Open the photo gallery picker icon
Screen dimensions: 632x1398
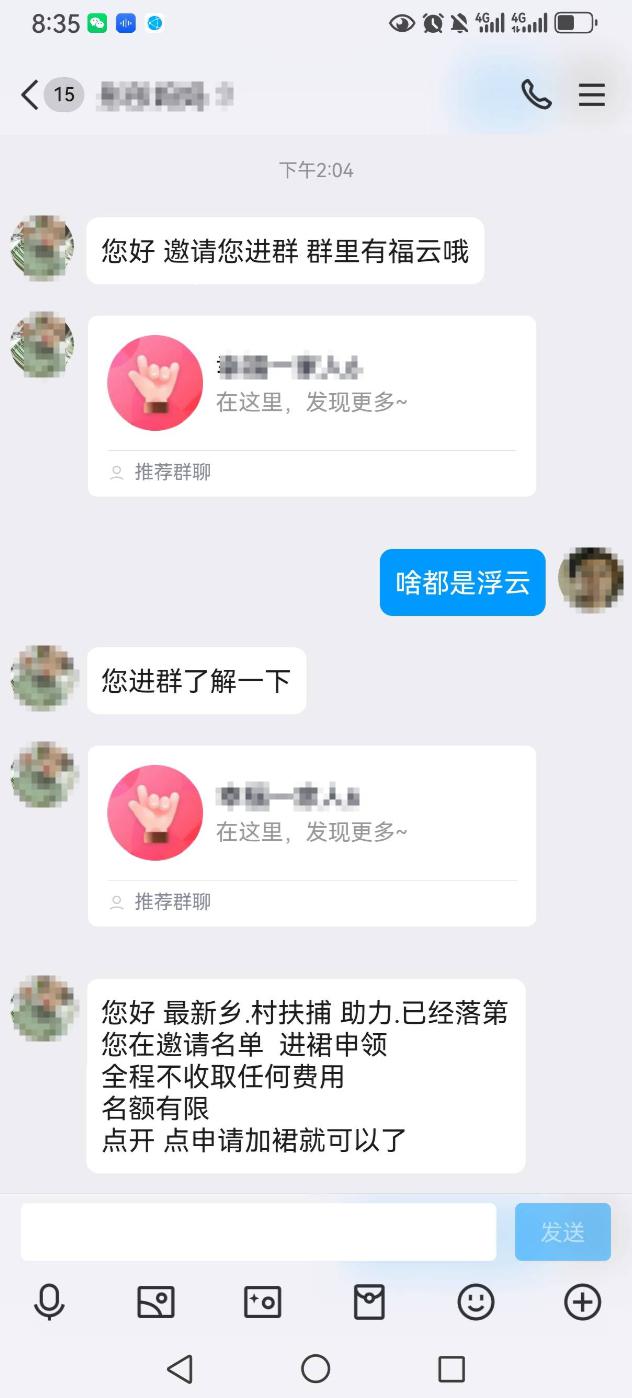[x=156, y=1302]
